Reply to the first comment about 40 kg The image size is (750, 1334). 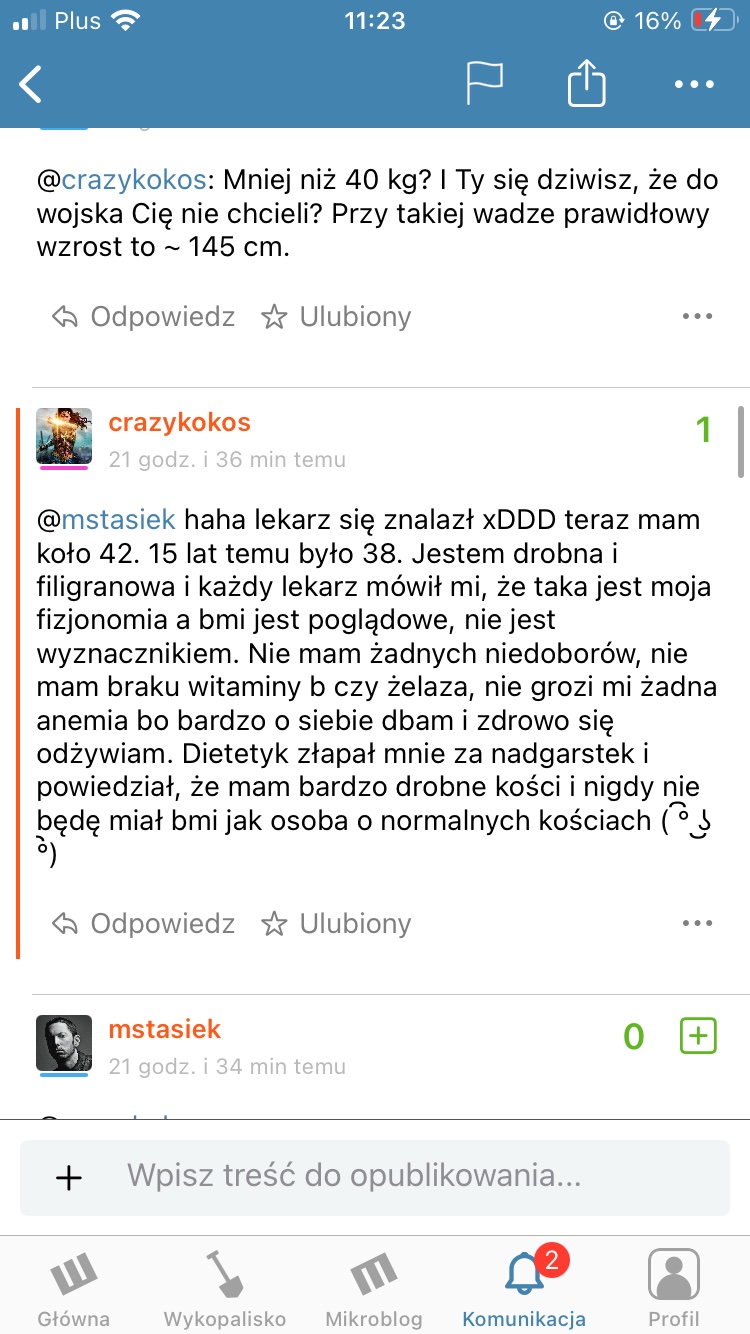pyautogui.click(x=144, y=317)
